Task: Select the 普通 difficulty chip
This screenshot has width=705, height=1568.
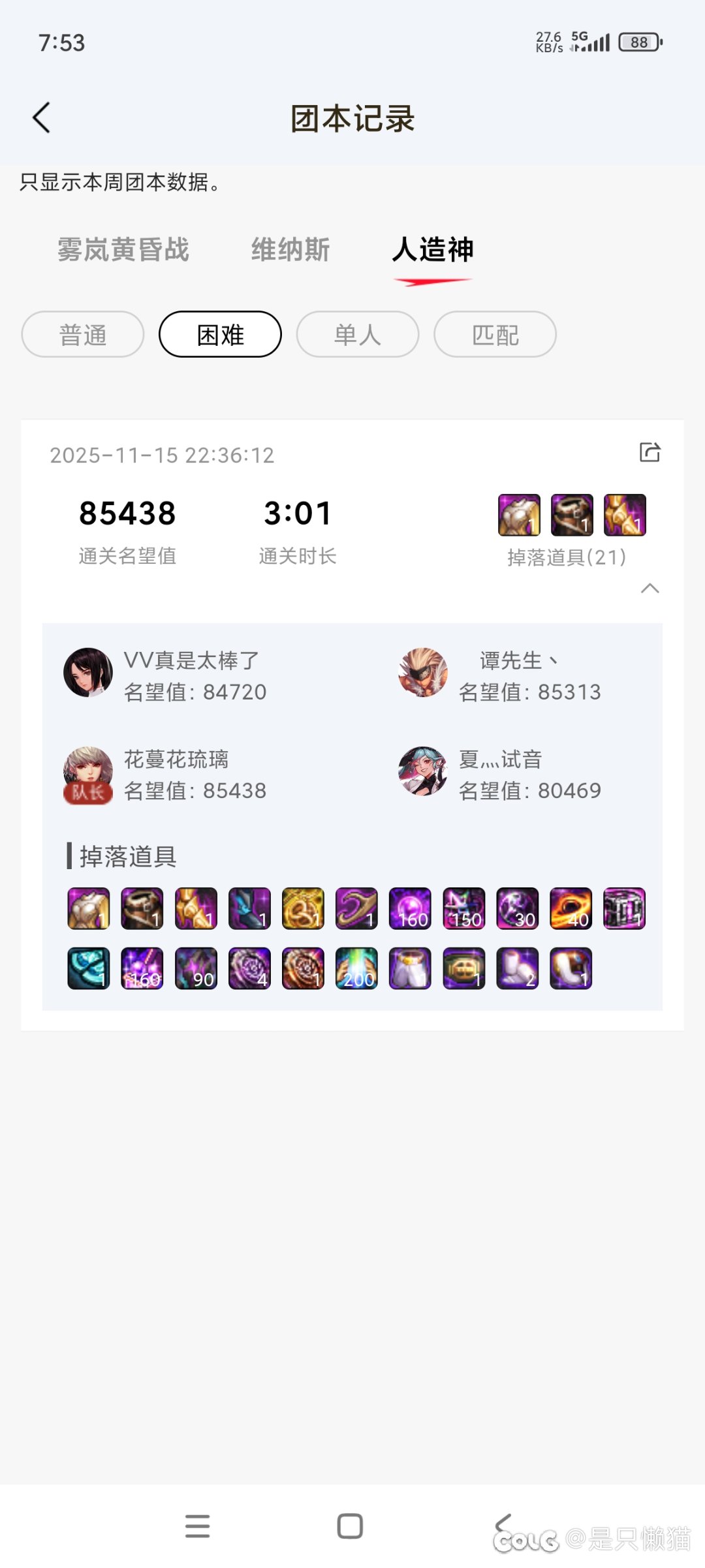Action: (x=83, y=335)
